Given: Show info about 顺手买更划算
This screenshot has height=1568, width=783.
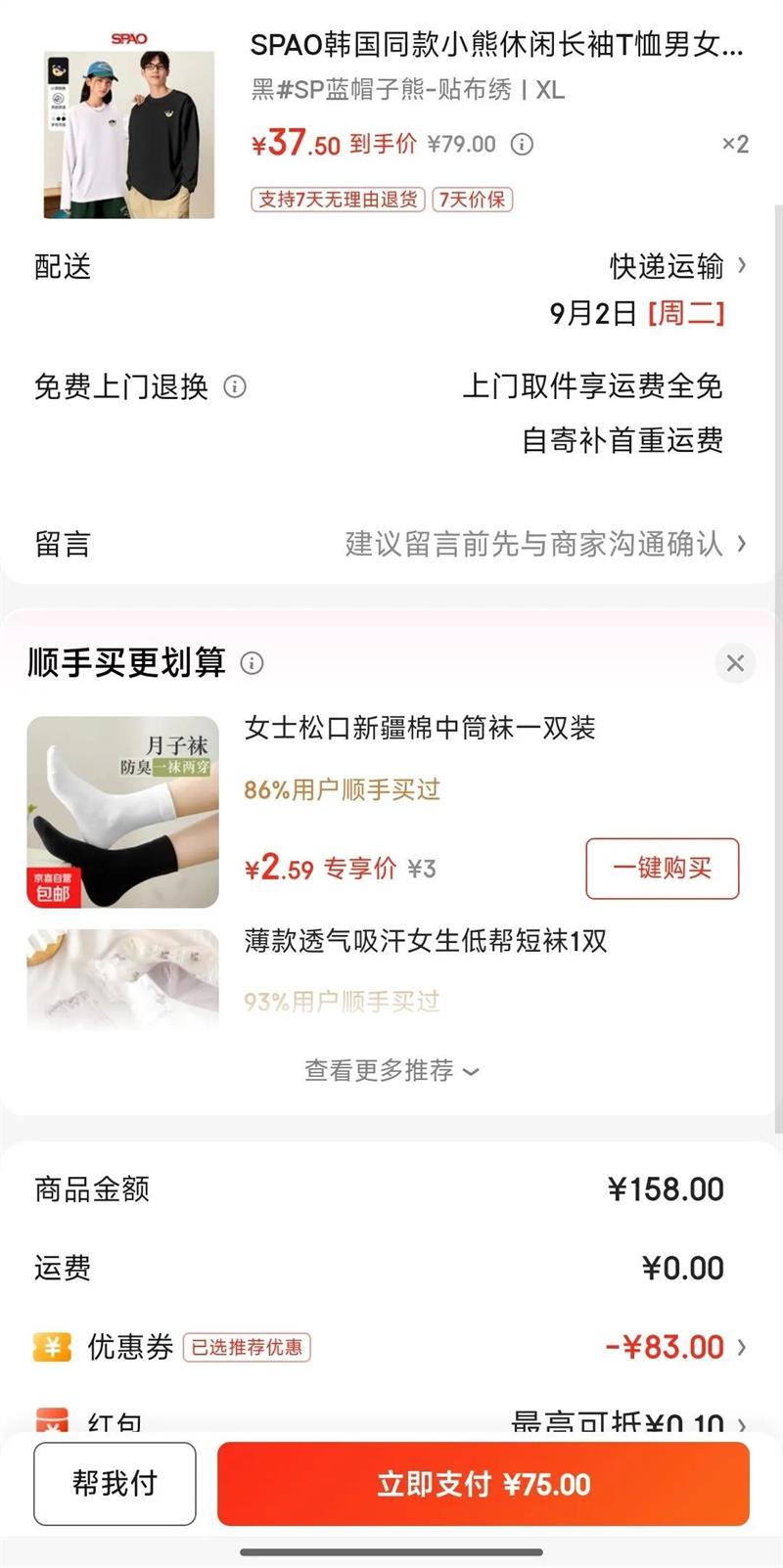Looking at the screenshot, I should click(x=252, y=663).
